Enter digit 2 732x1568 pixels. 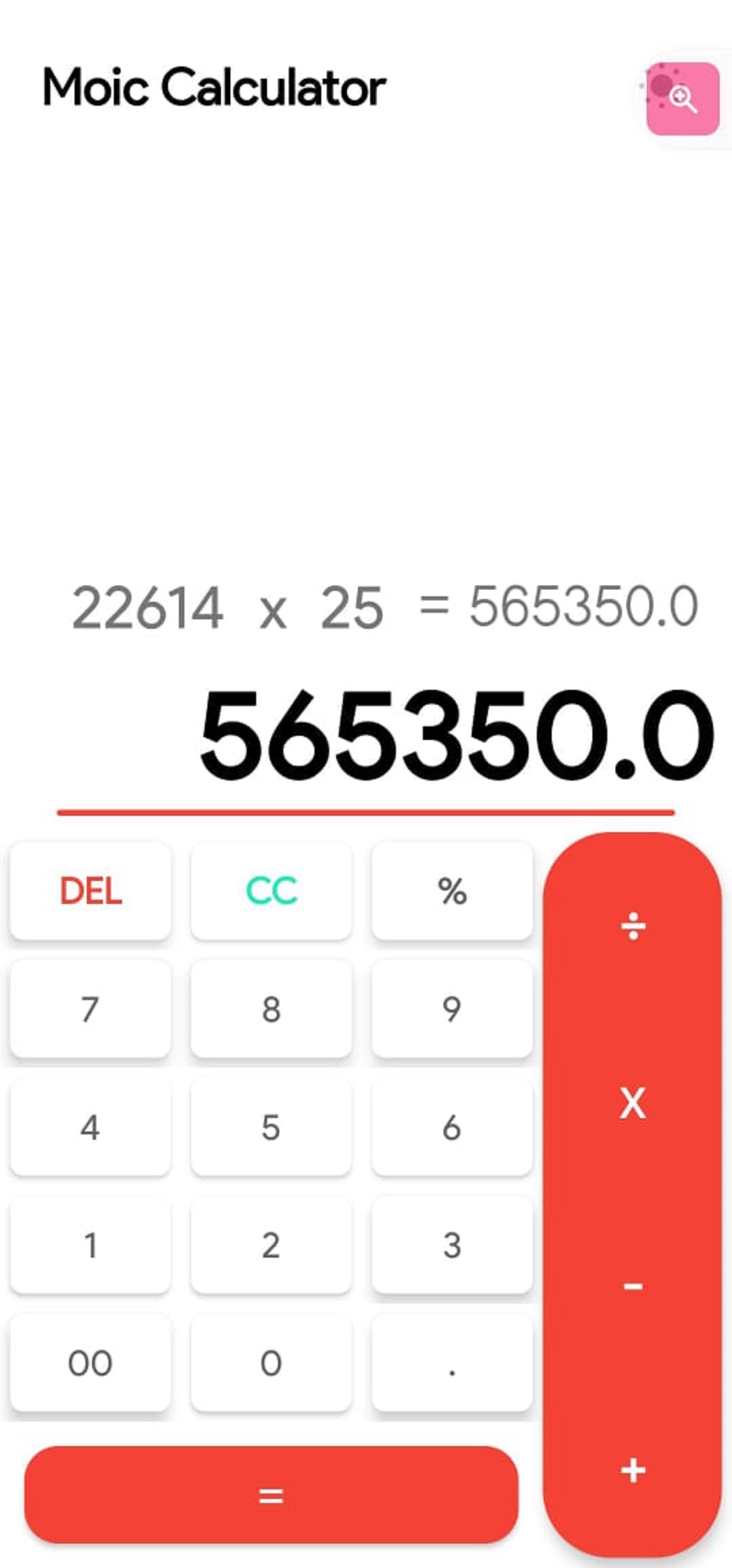pos(271,1245)
